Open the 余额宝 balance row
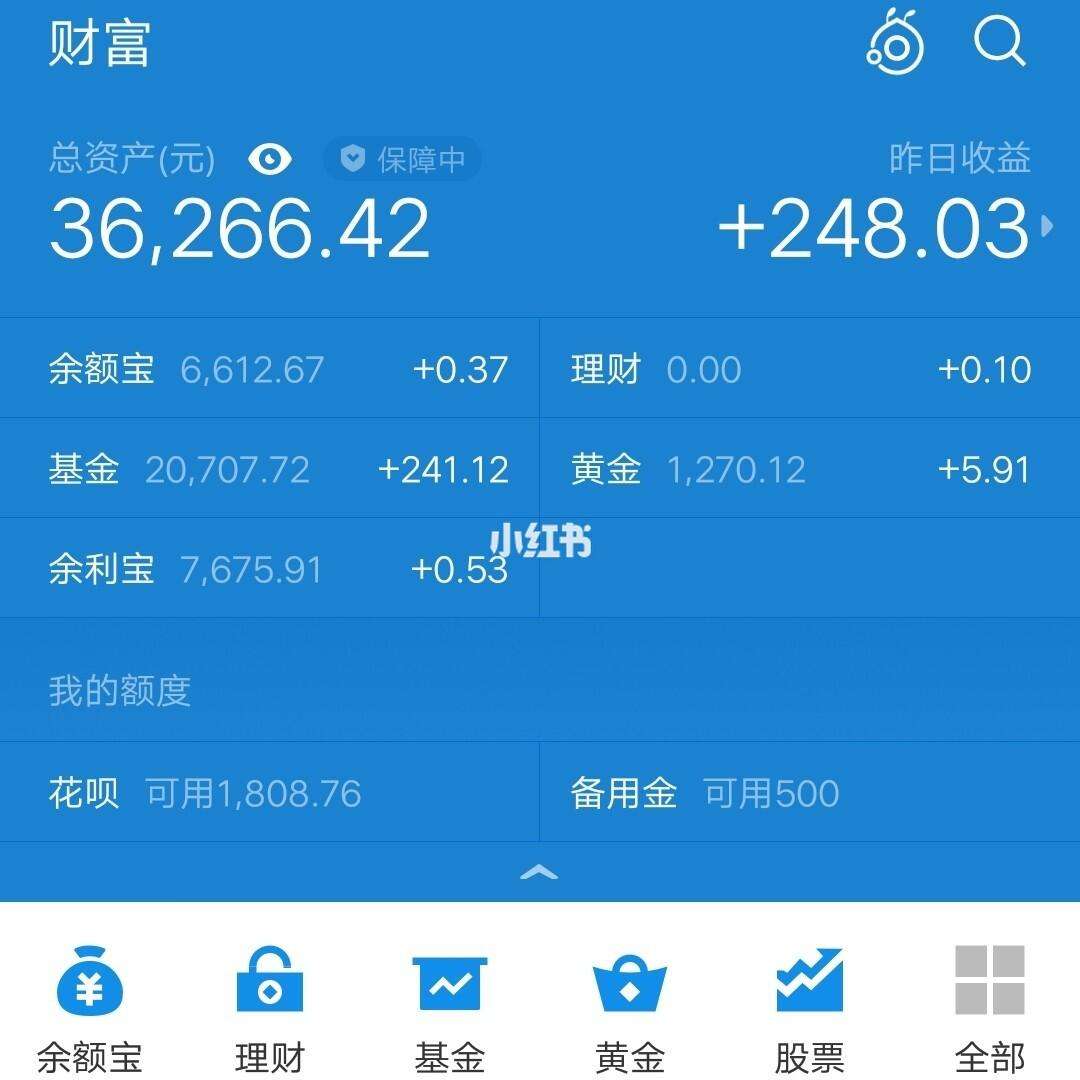1080x1080 pixels. (270, 369)
